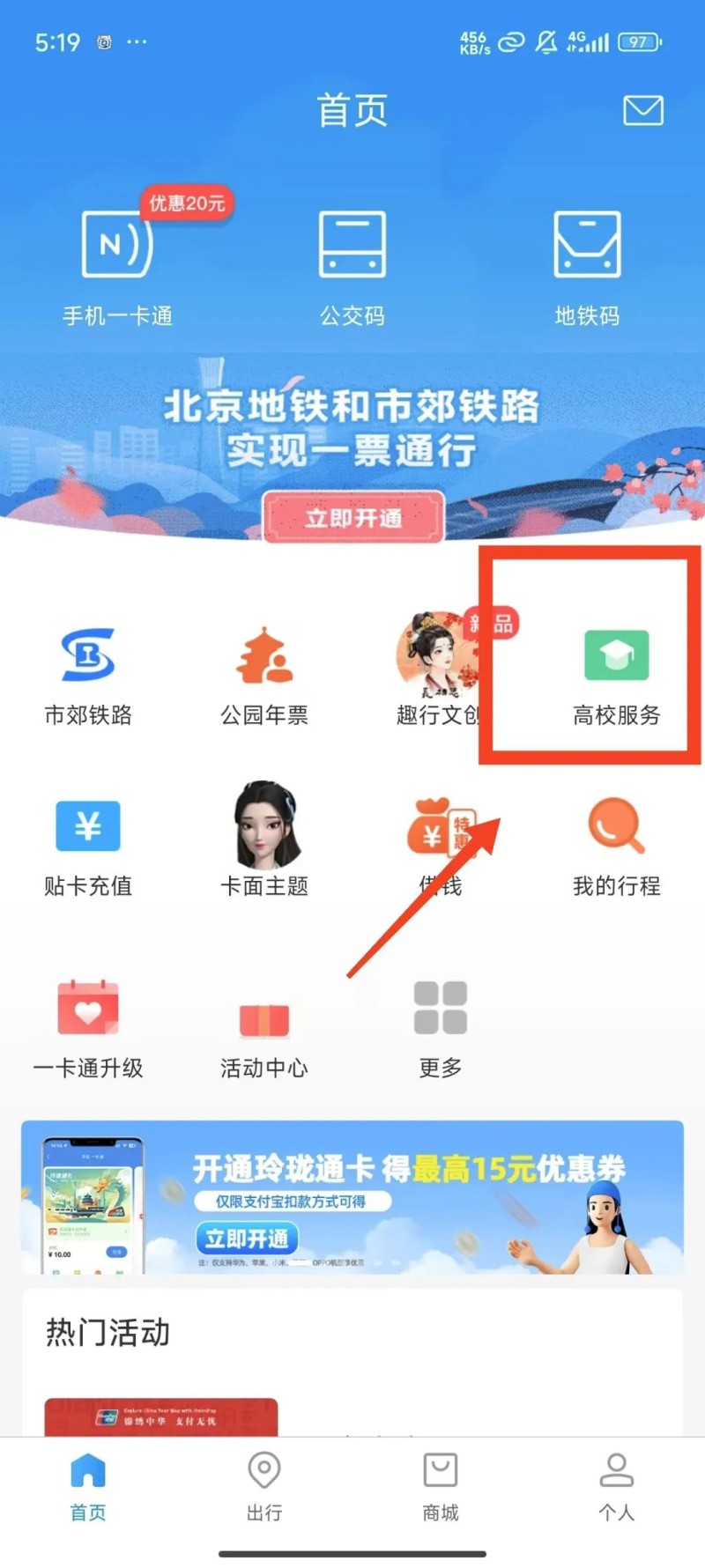Open 公园年票 park annual pass

pos(264,676)
